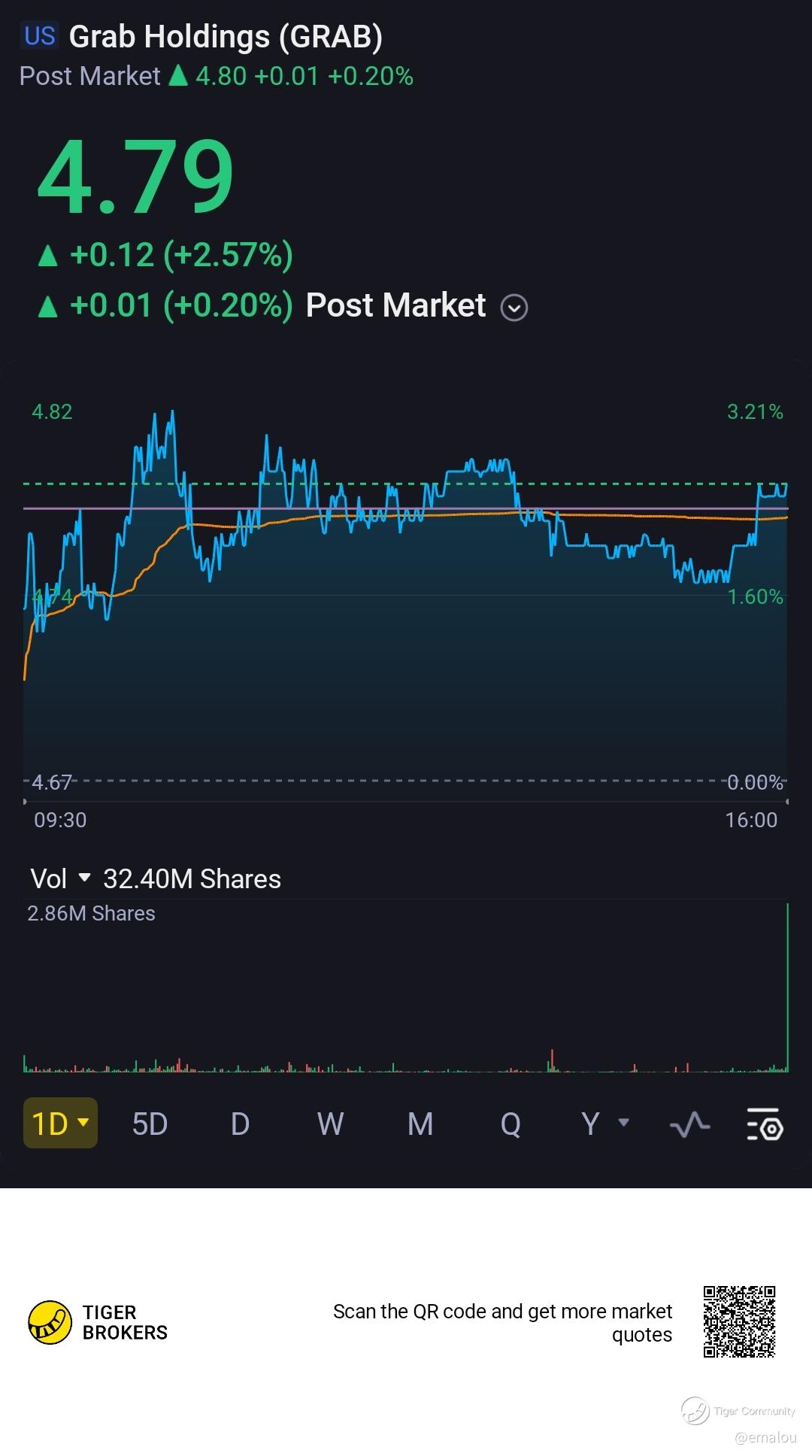
Task: Switch to the 5D chart
Action: coord(150,1124)
